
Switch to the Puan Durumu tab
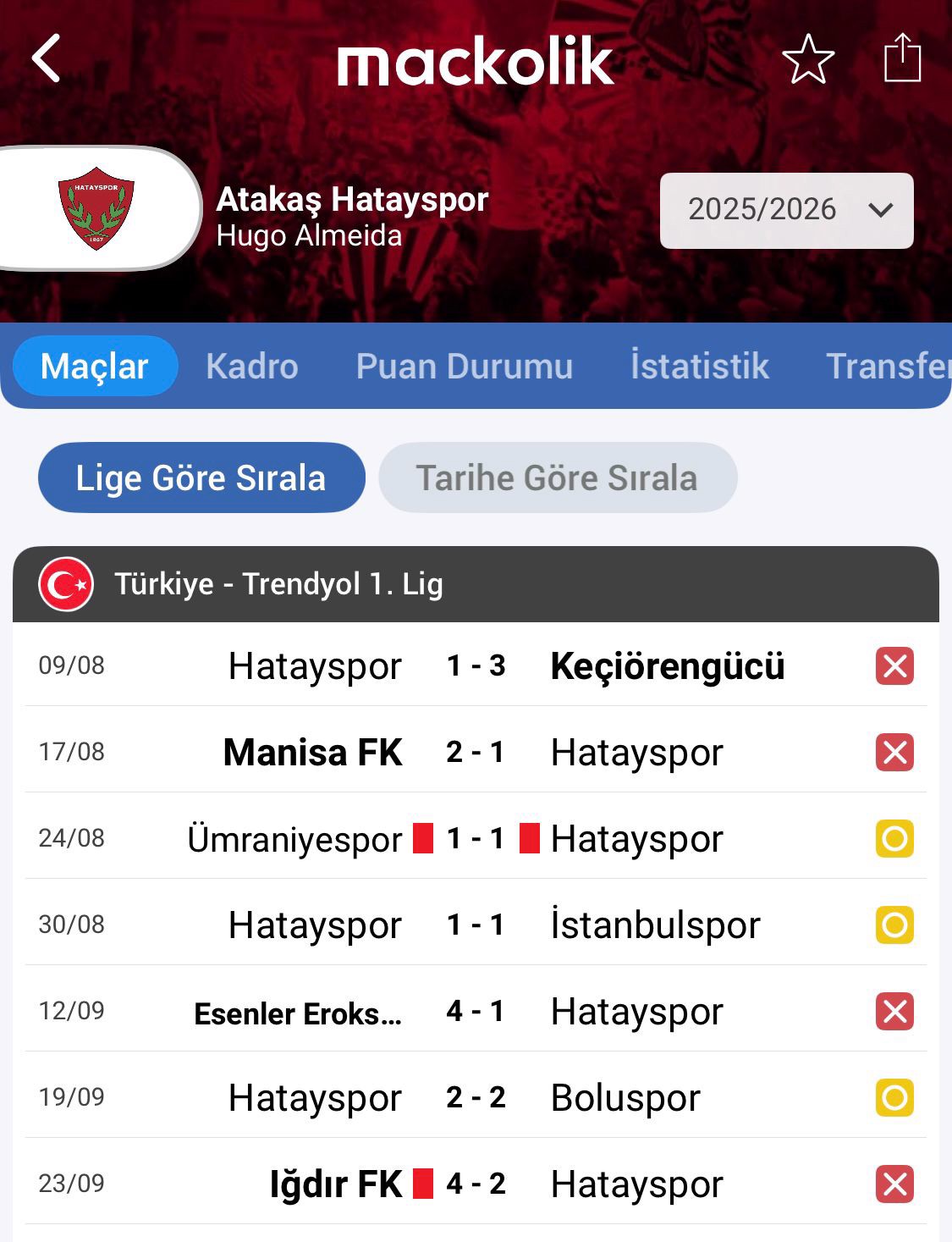tap(464, 367)
